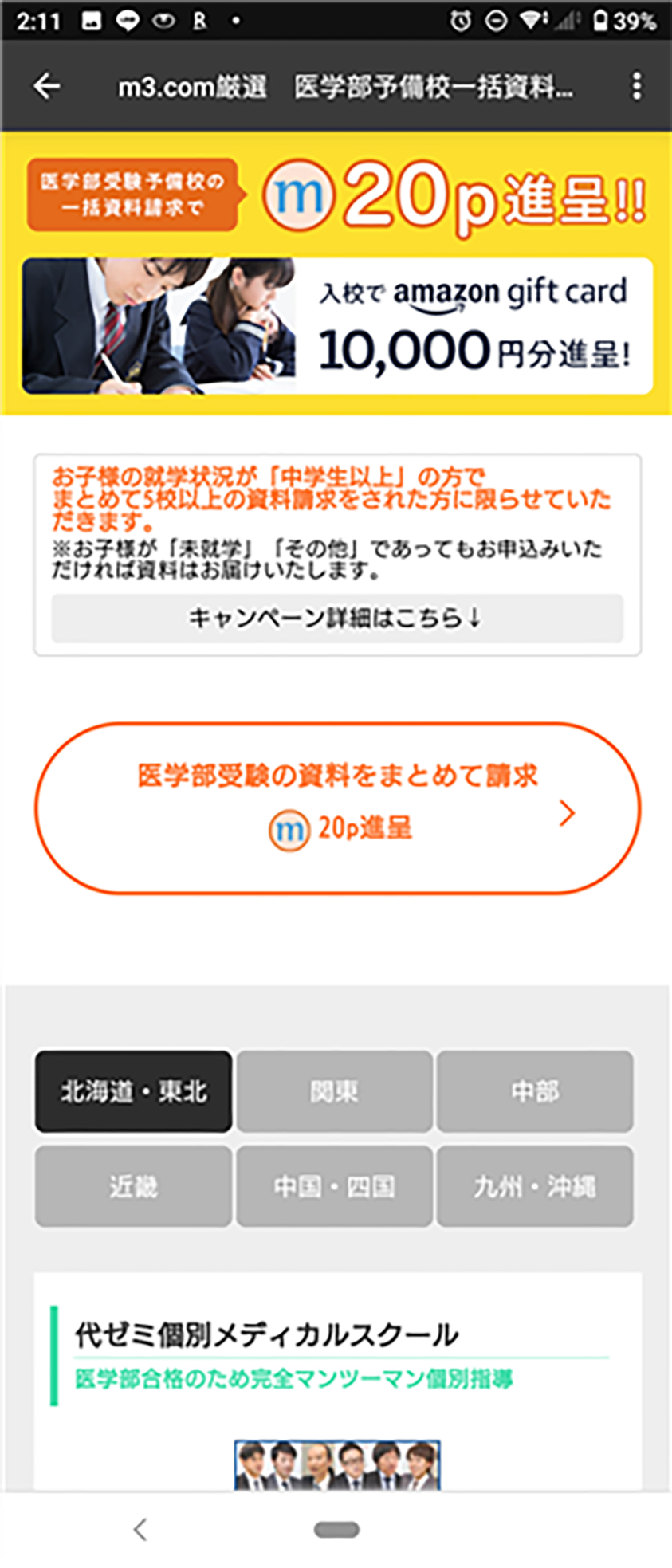Viewport: 672px width, 1568px height.
Task: Tap the system home pill
Action: coord(336,1529)
